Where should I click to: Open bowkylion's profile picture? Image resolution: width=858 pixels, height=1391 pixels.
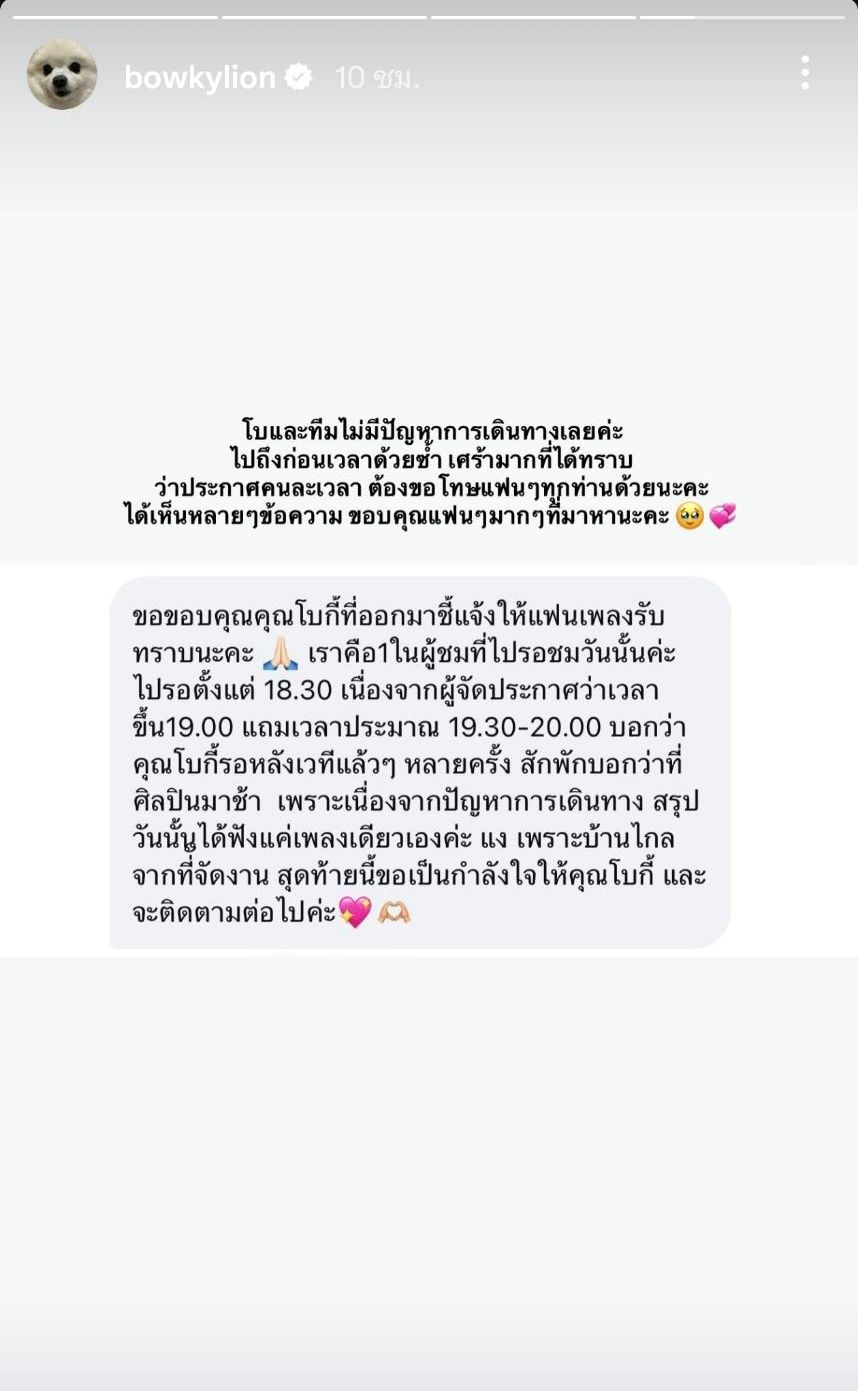coord(62,75)
